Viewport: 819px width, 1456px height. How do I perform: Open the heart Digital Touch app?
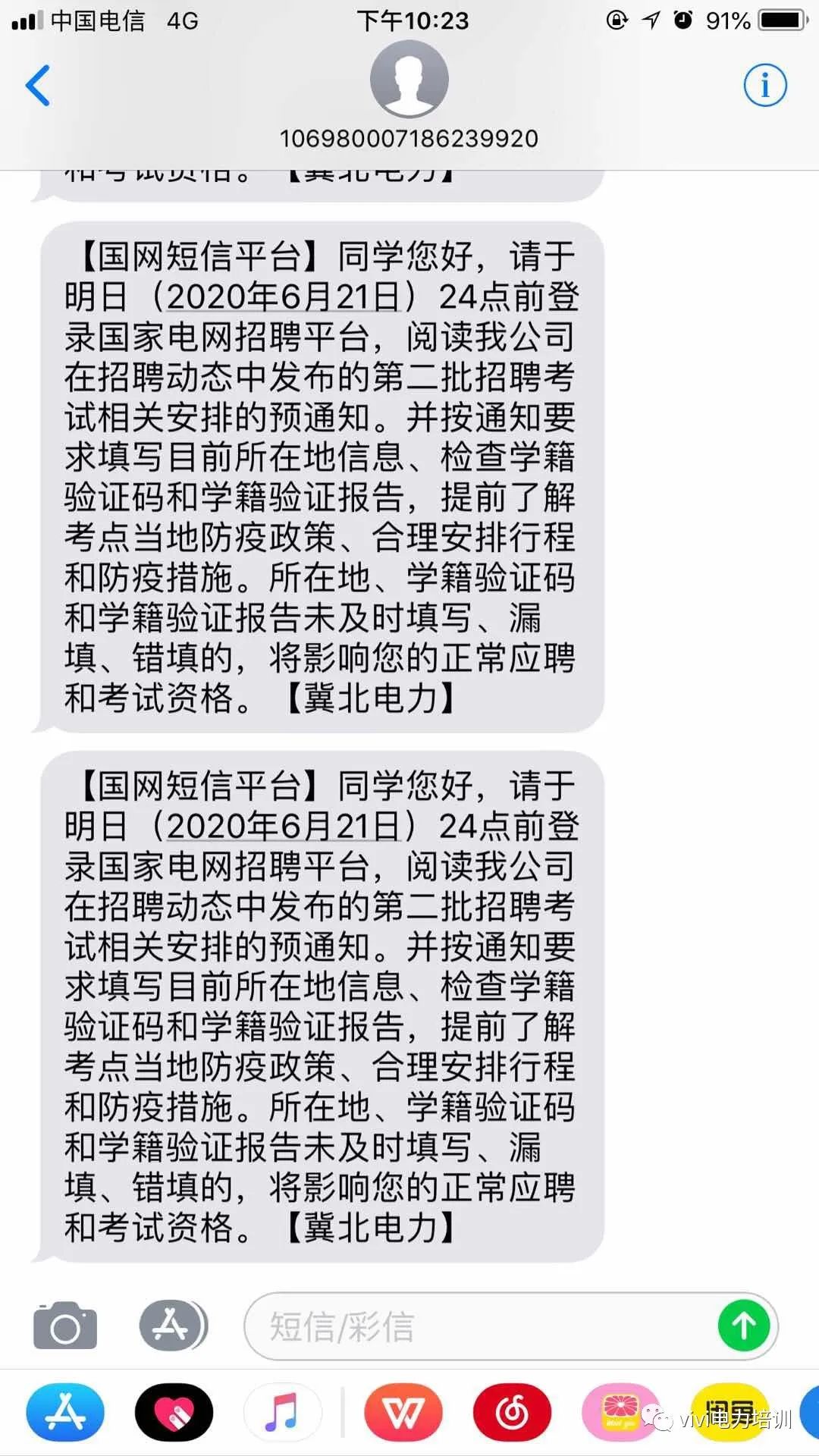[x=174, y=1412]
